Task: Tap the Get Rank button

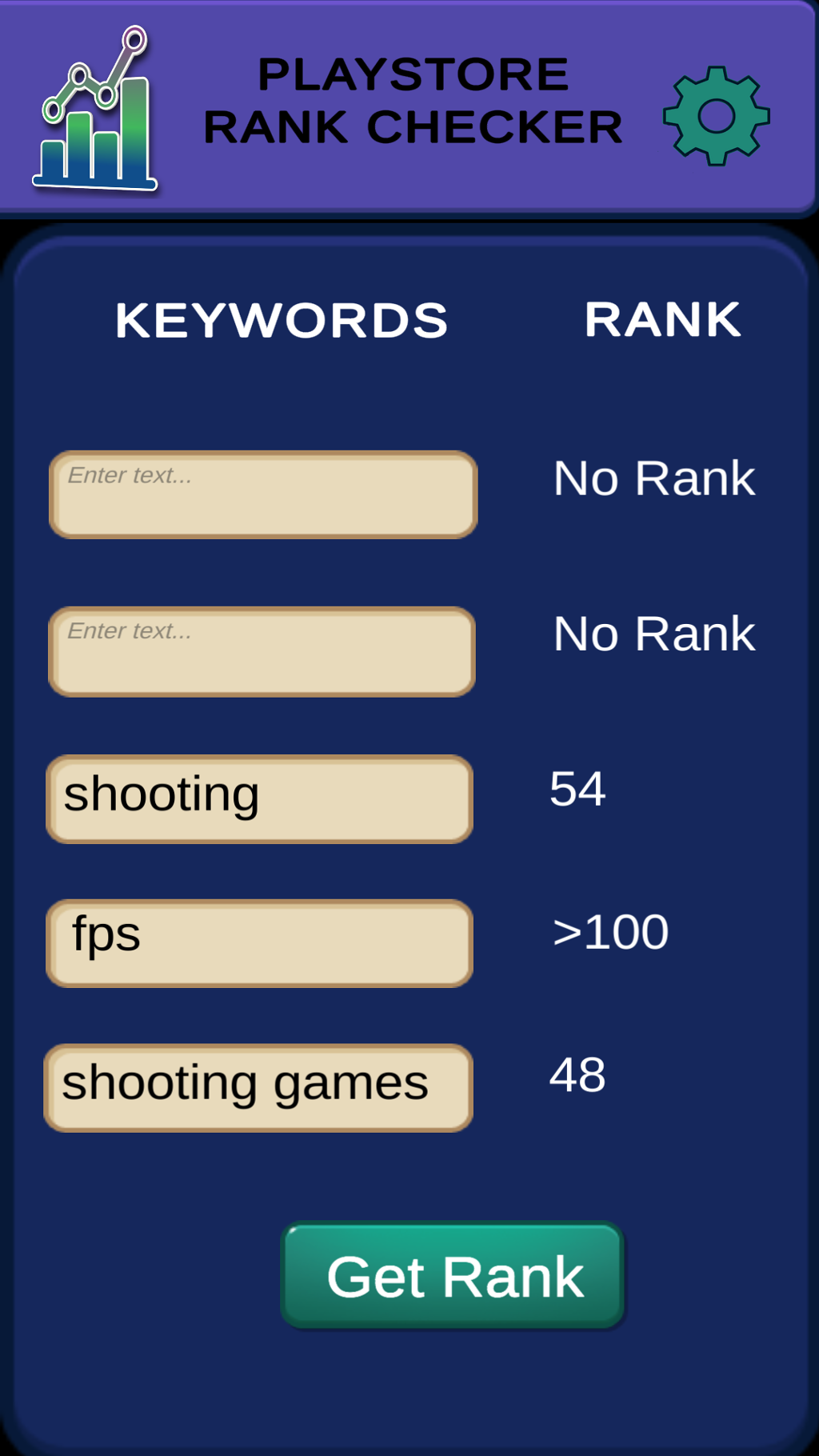Action: 453,1274
